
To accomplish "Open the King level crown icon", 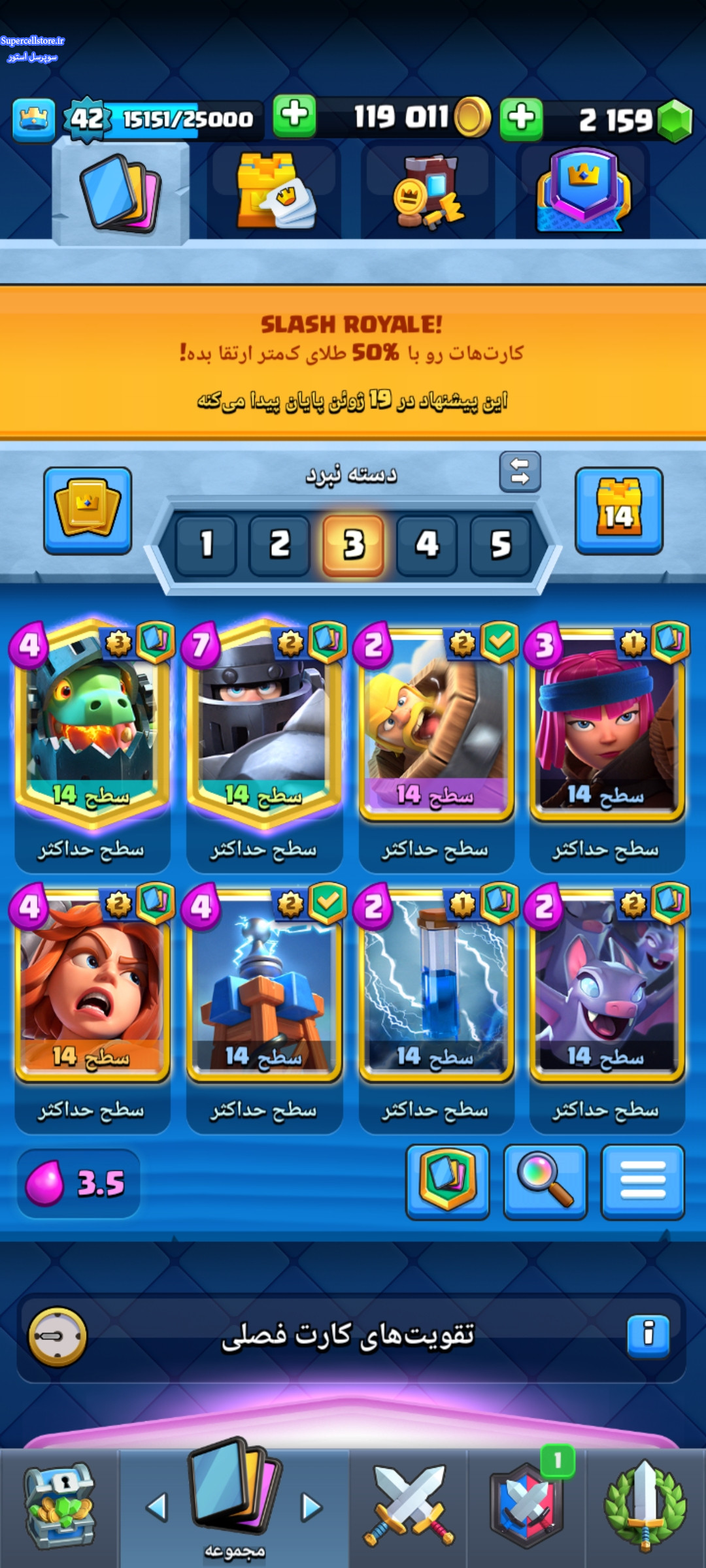I will coord(34,121).
